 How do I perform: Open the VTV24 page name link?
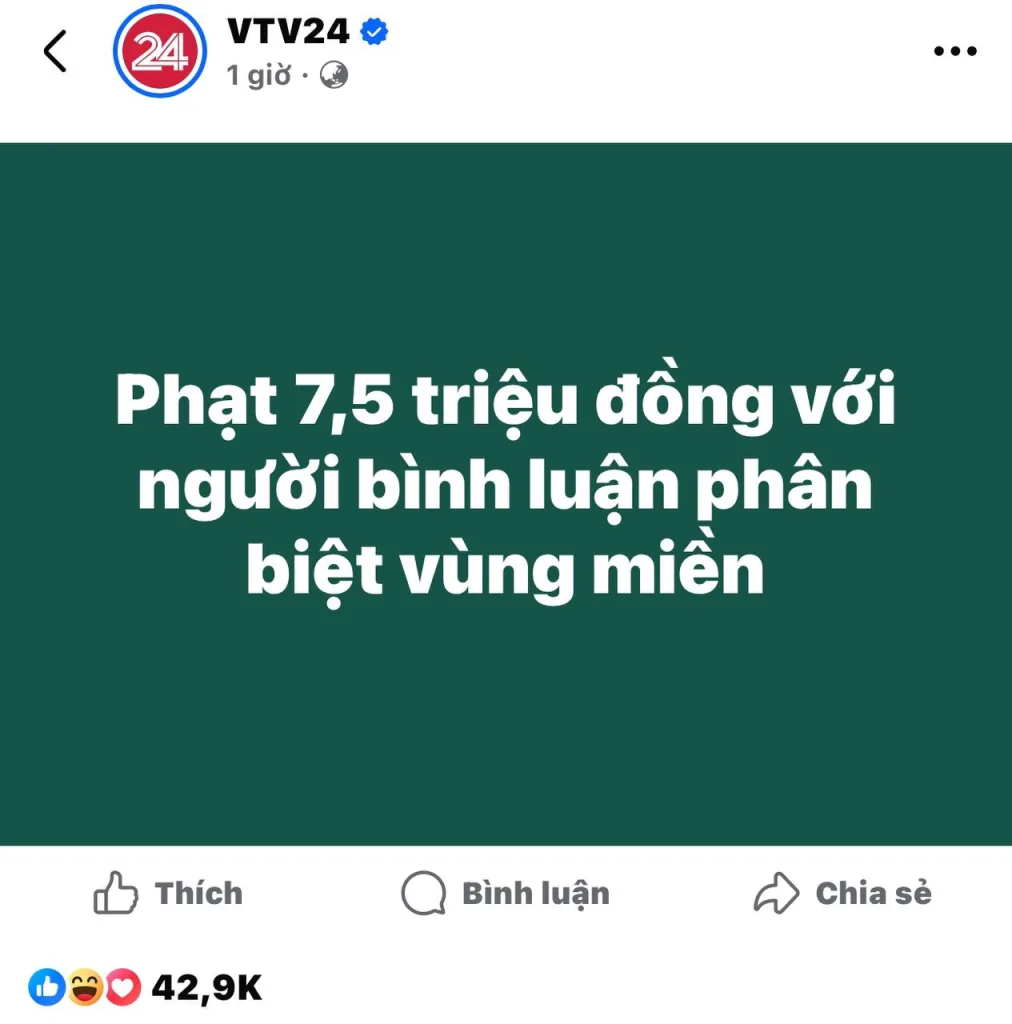point(290,31)
